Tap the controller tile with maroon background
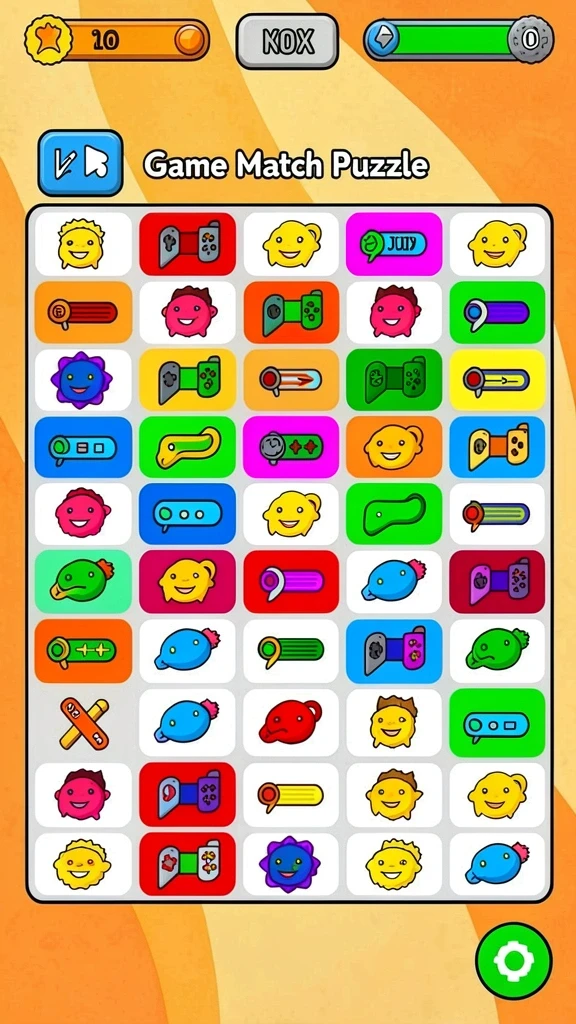576x1024 pixels. [497, 581]
